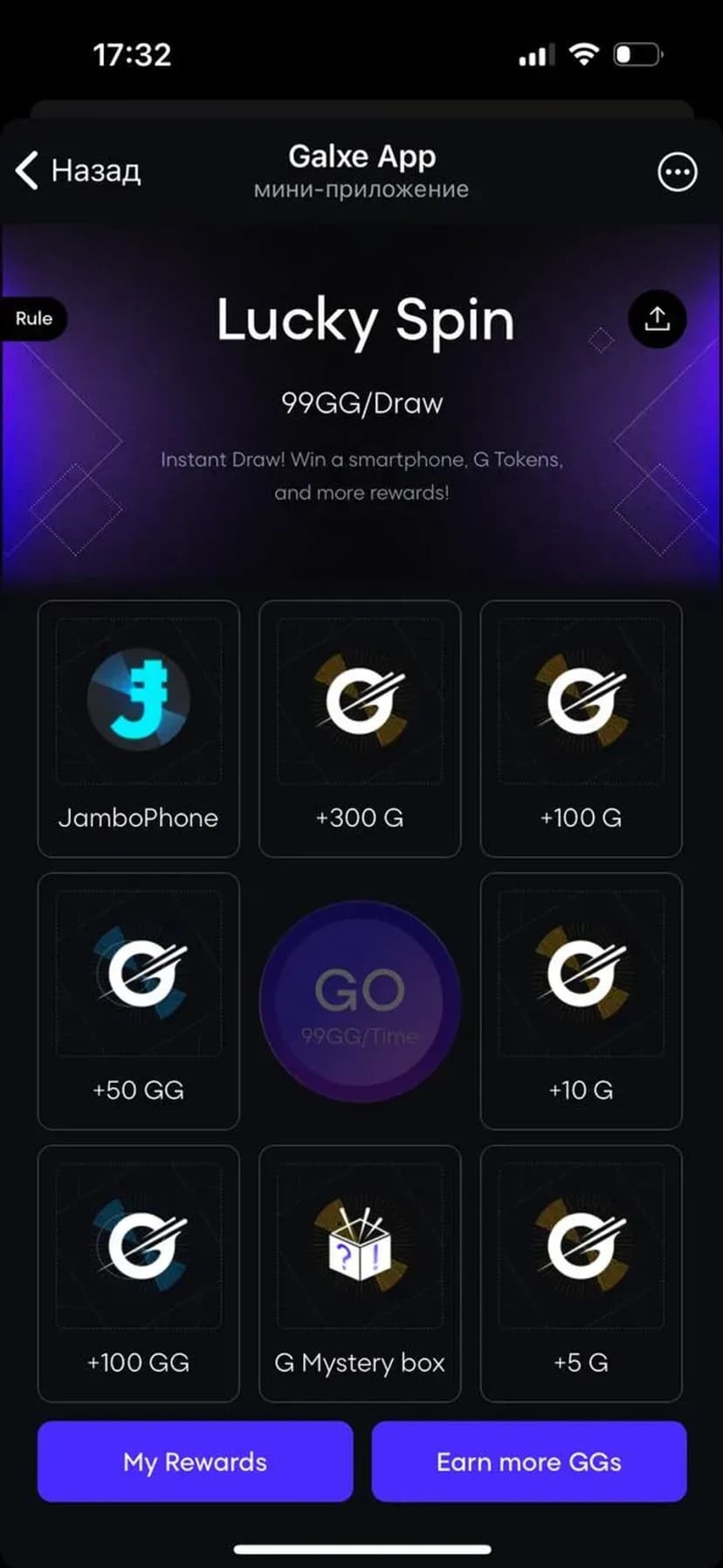Share the Lucky Spin page
The image size is (723, 1568).
pyautogui.click(x=657, y=319)
